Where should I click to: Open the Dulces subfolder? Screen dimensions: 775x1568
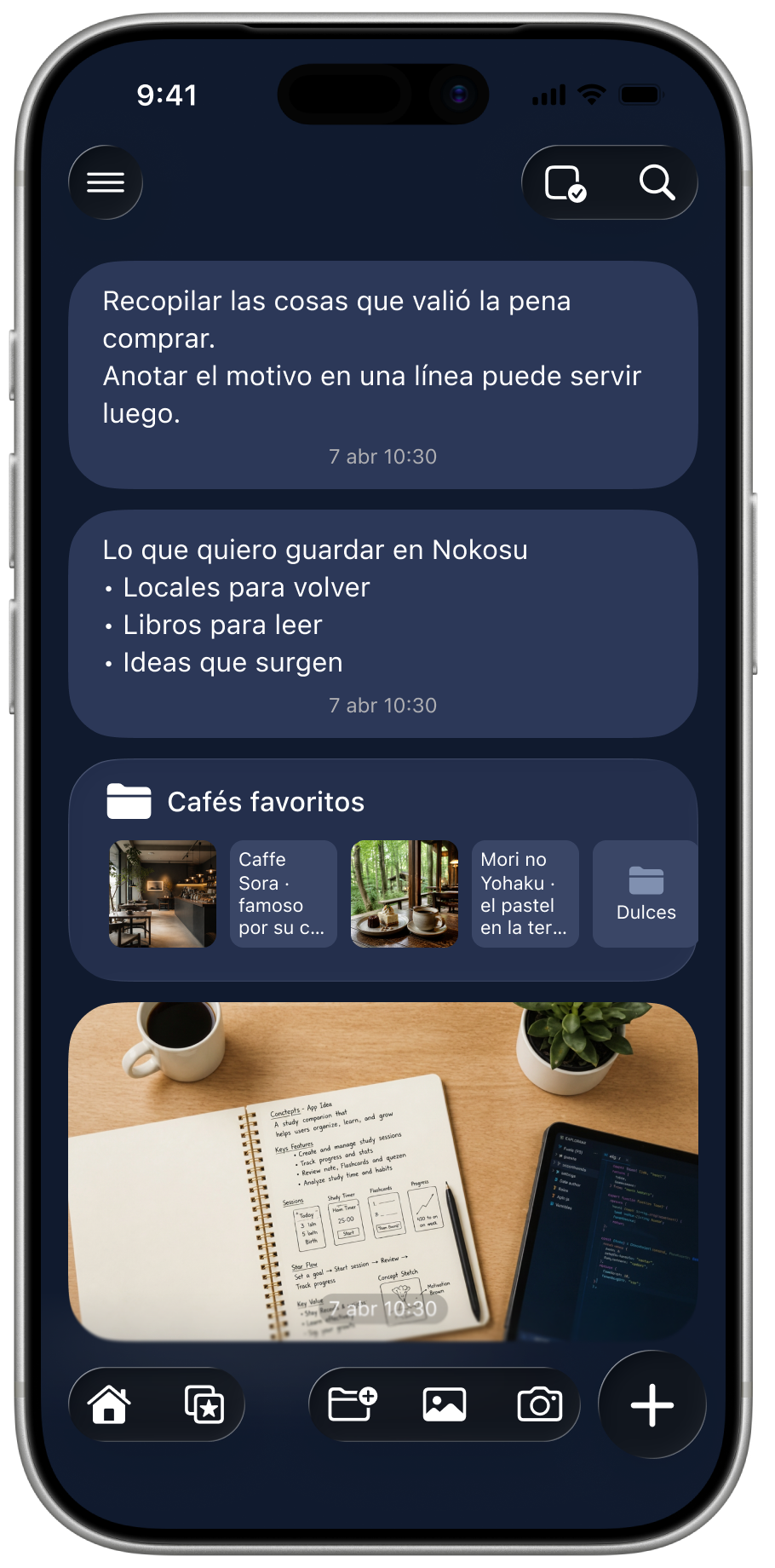coord(646,894)
